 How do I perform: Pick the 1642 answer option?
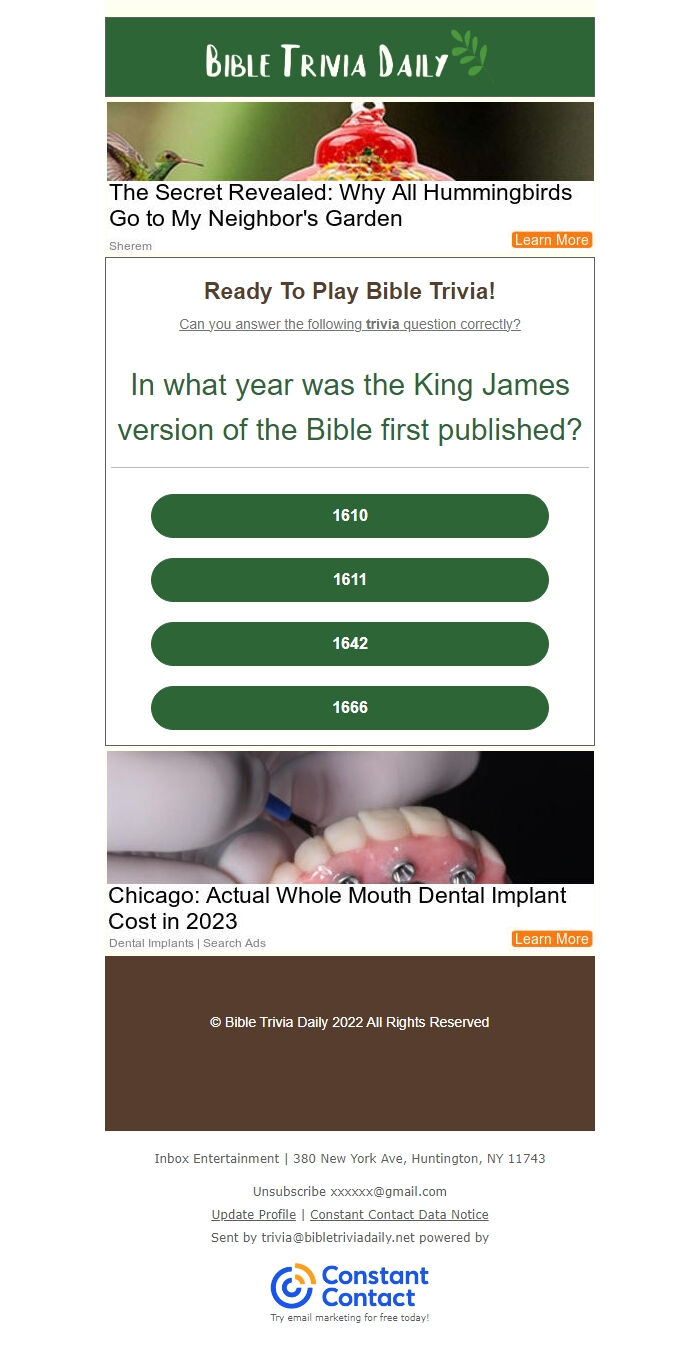[350, 644]
